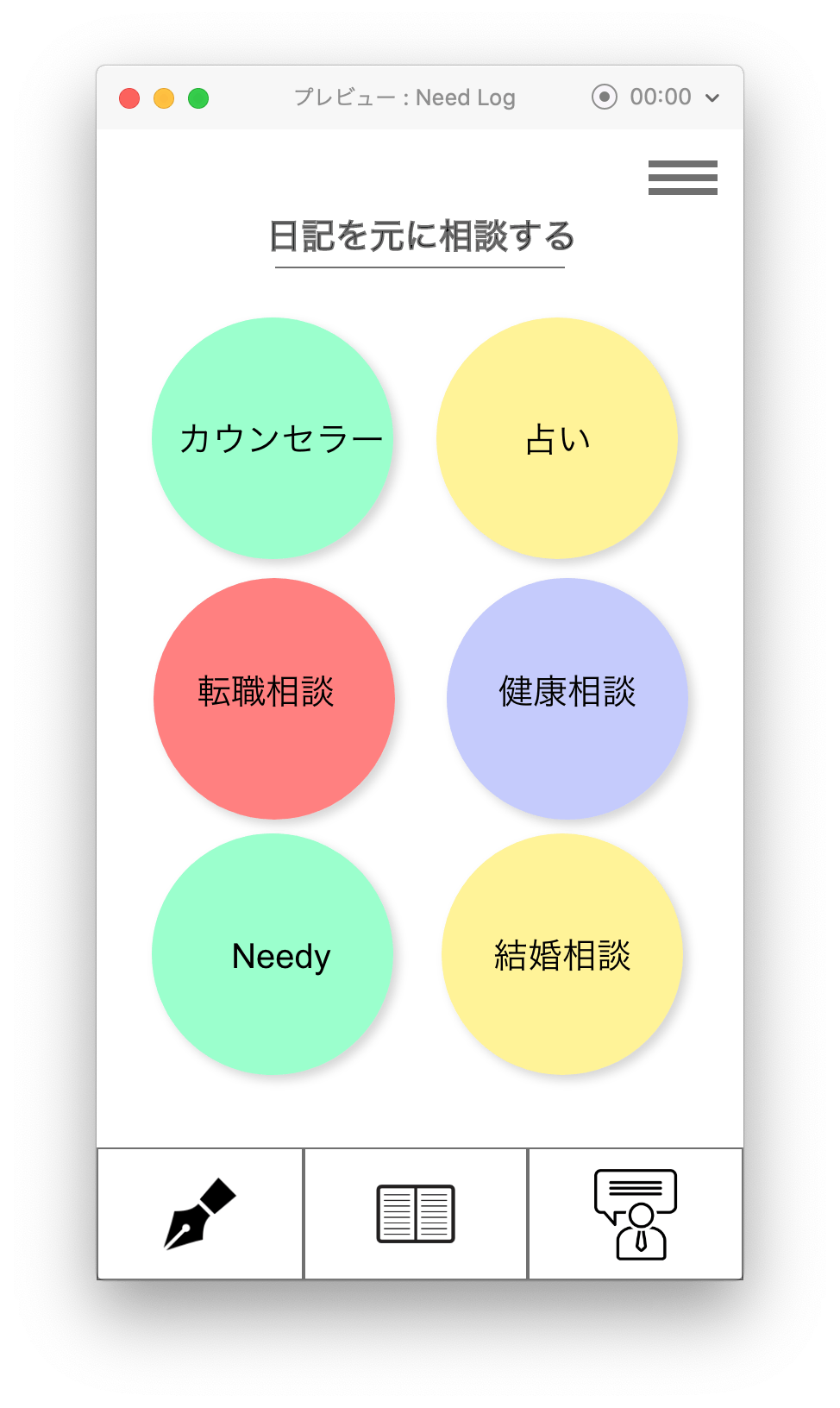Open 転職相談 consultation
This screenshot has width=840, height=1408.
pyautogui.click(x=274, y=699)
